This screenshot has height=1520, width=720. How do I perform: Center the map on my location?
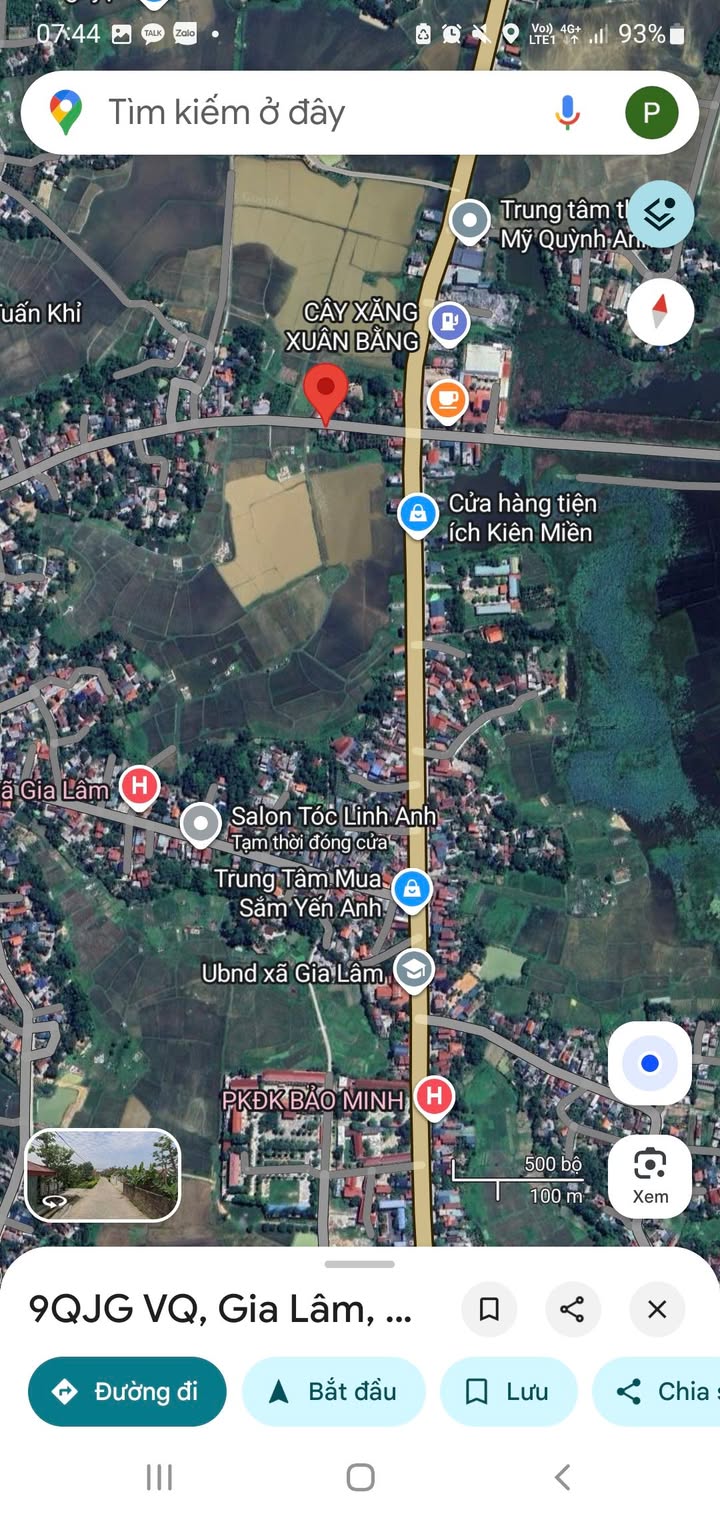650,1063
